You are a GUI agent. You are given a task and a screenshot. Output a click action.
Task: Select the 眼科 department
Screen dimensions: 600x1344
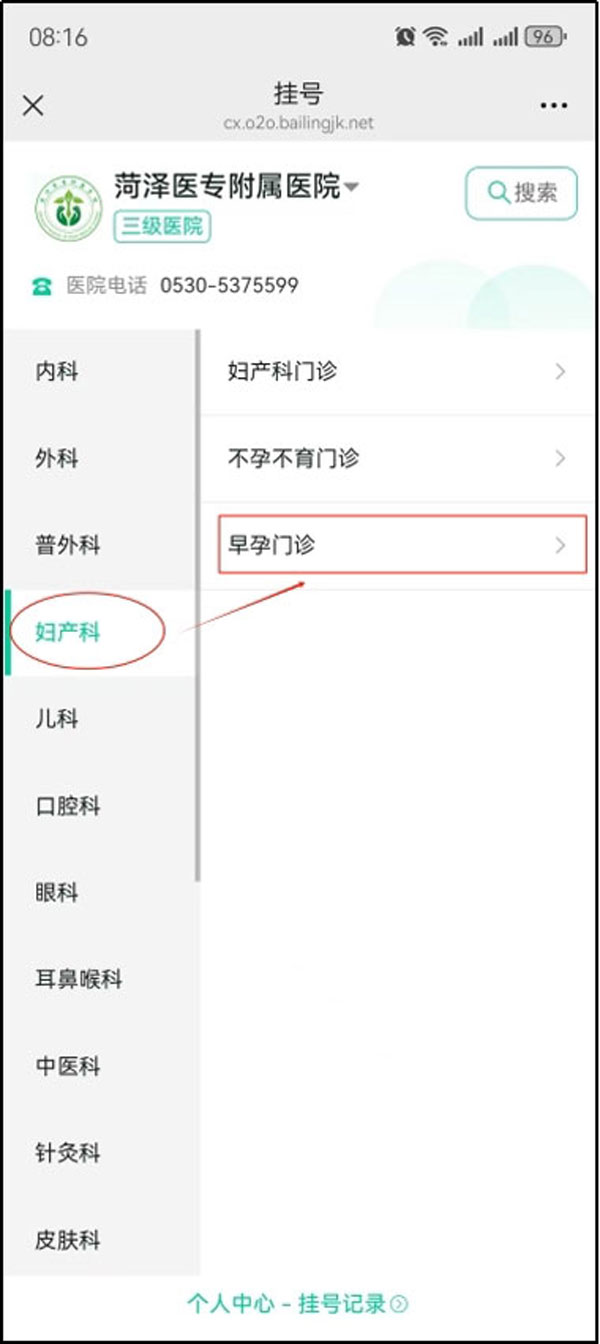click(x=57, y=892)
